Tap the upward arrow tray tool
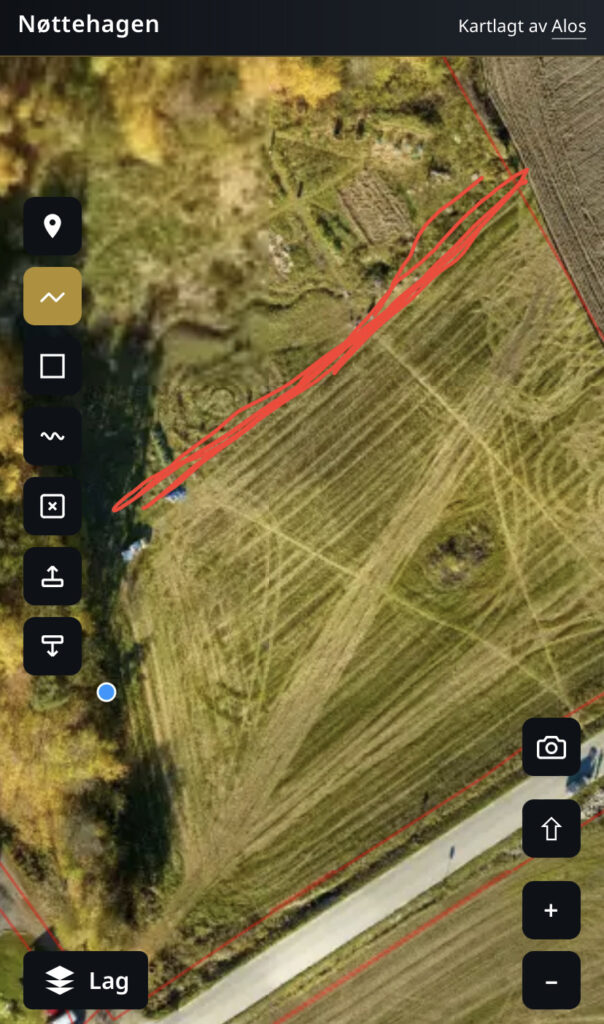 pos(52,576)
